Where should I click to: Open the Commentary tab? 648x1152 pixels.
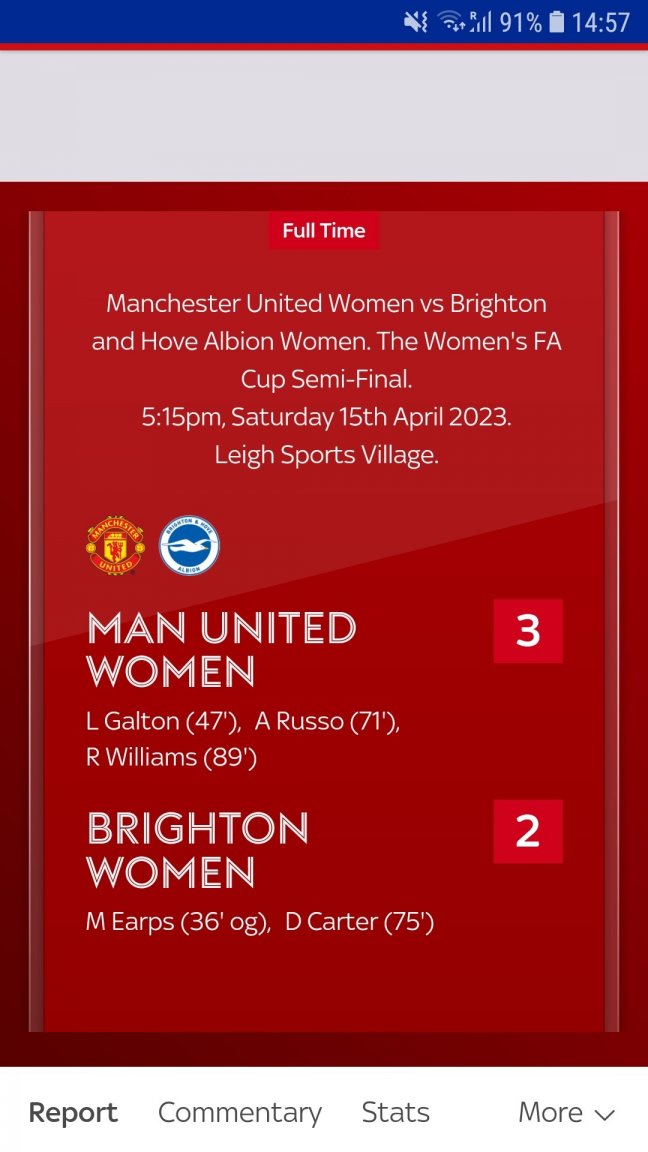[x=240, y=1112]
